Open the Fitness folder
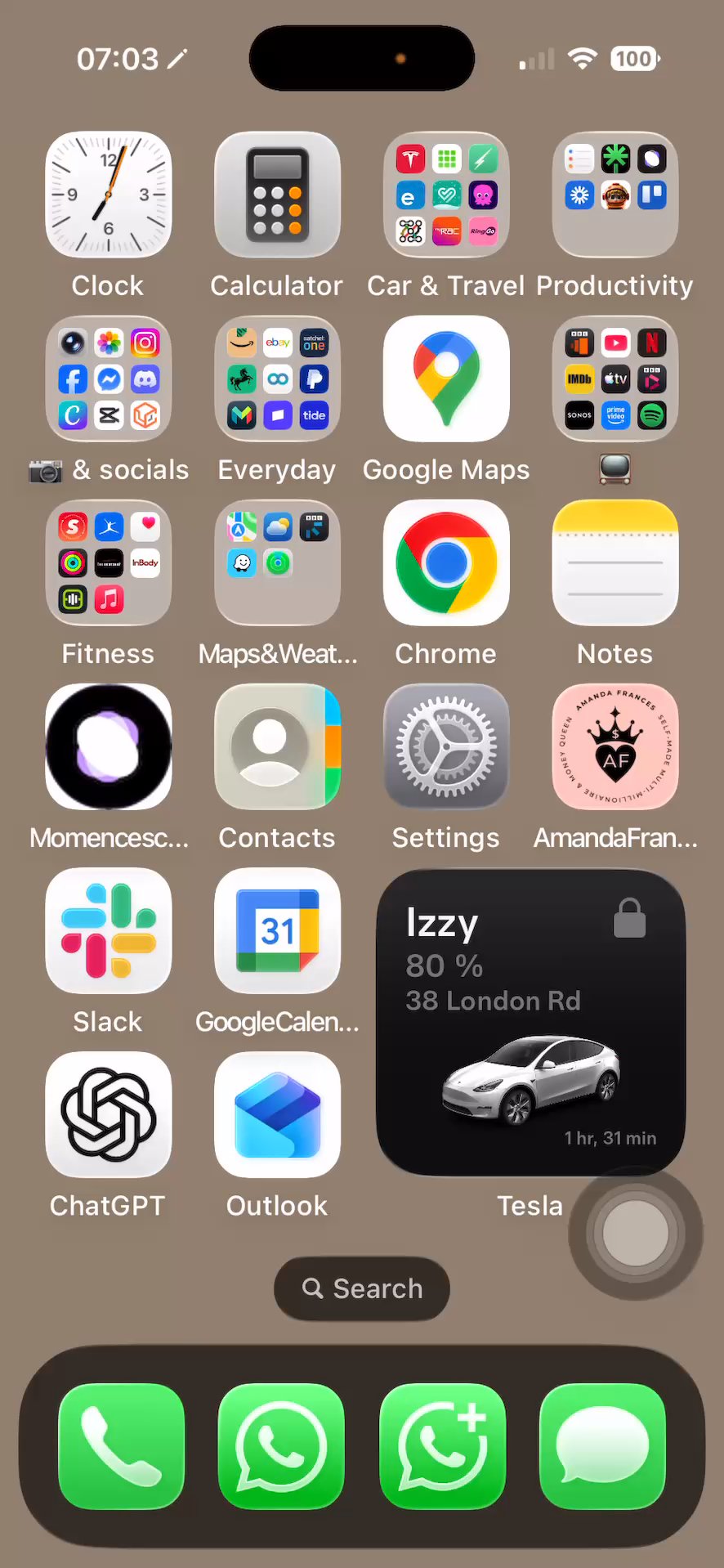This screenshot has width=724, height=1568. (x=109, y=562)
